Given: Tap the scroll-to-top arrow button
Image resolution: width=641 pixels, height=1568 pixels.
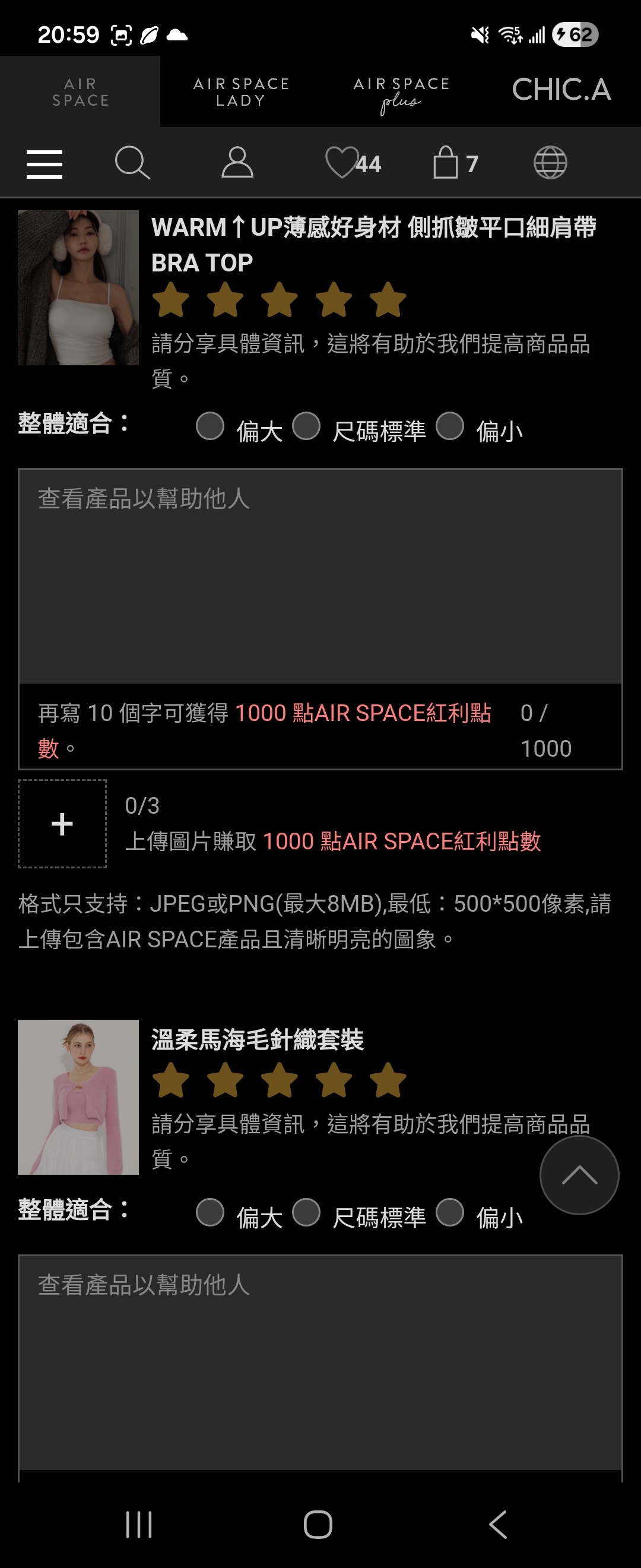Looking at the screenshot, I should [579, 1175].
